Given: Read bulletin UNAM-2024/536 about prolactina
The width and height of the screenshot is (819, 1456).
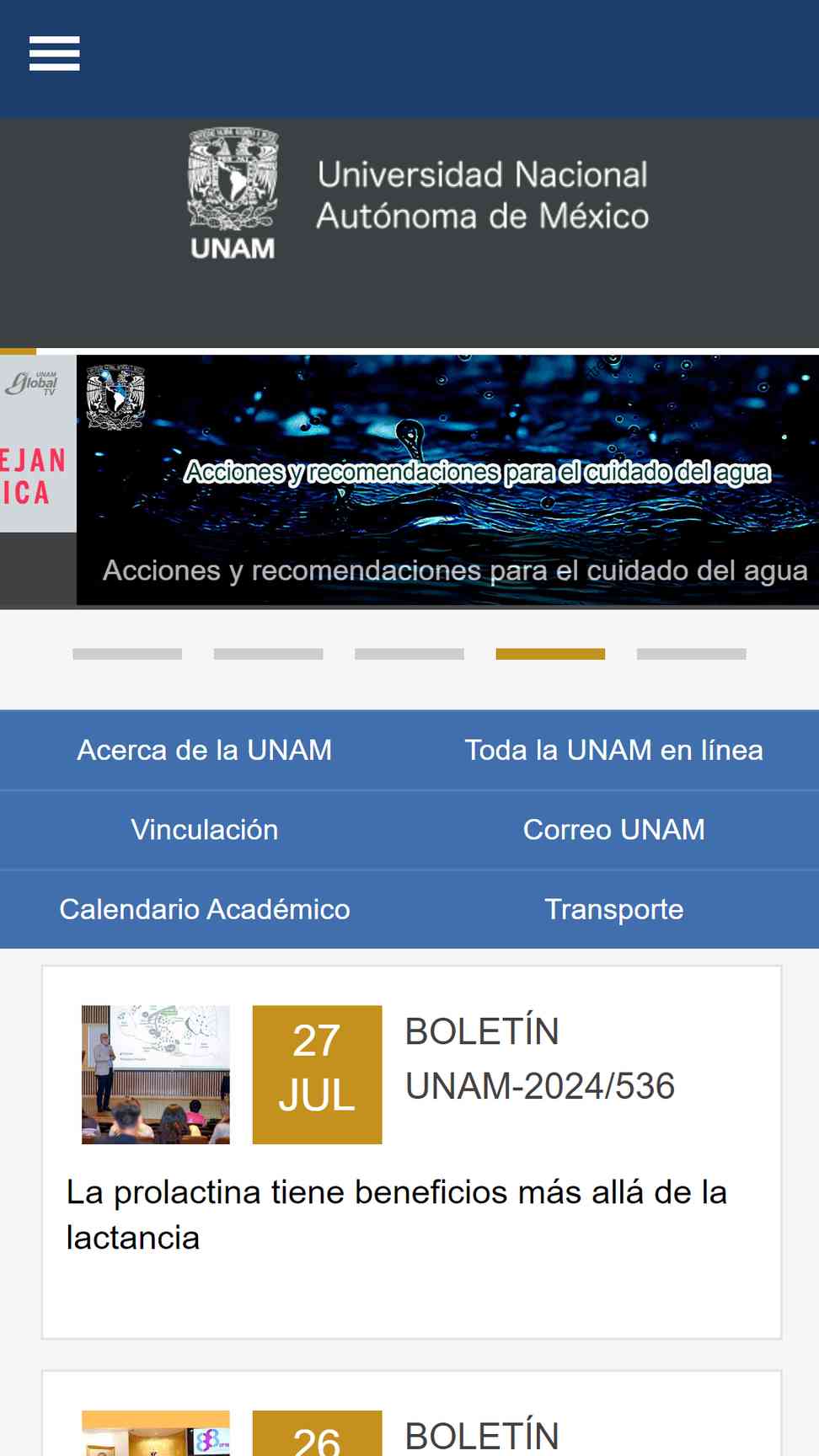Looking at the screenshot, I should click(396, 1214).
